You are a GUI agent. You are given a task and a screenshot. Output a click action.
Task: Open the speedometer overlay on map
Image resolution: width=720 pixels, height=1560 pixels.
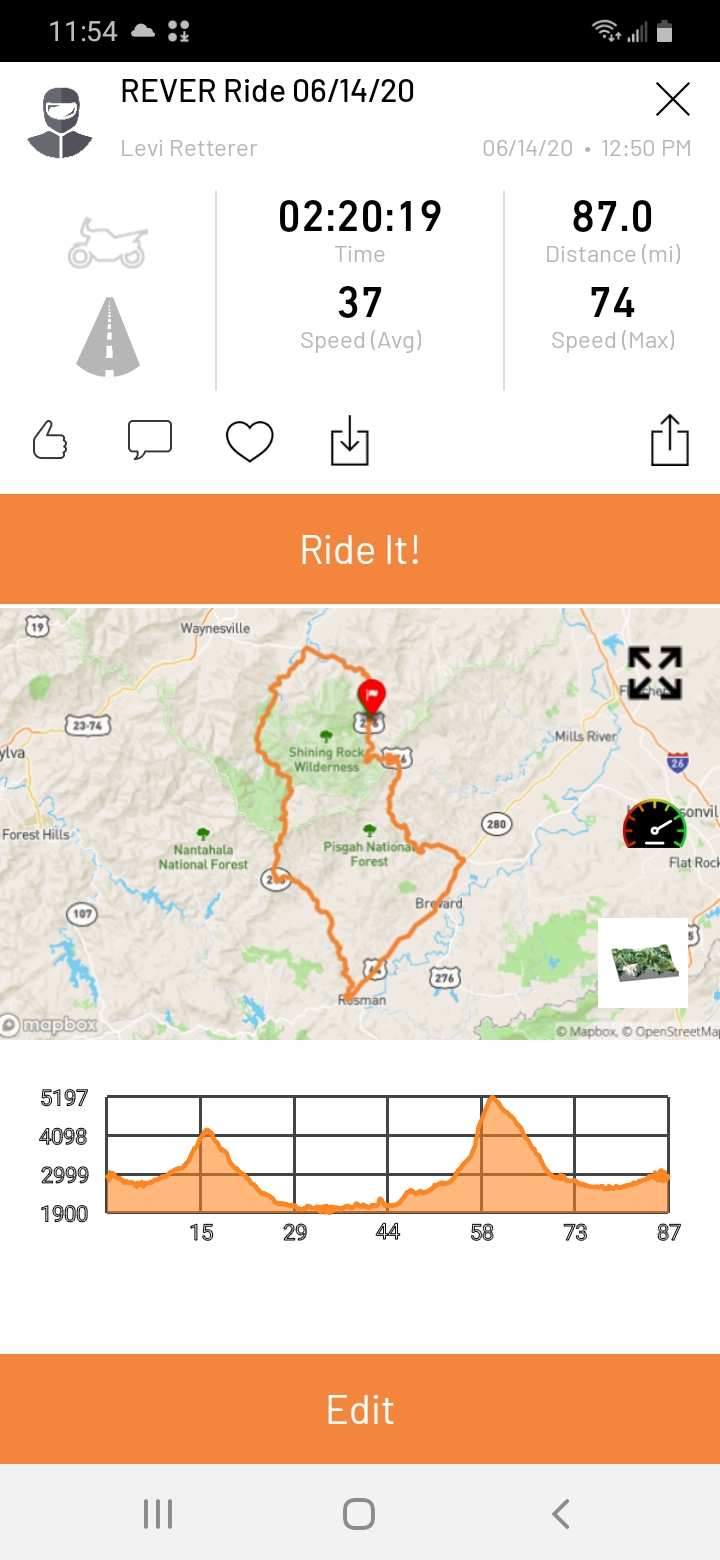click(x=655, y=823)
